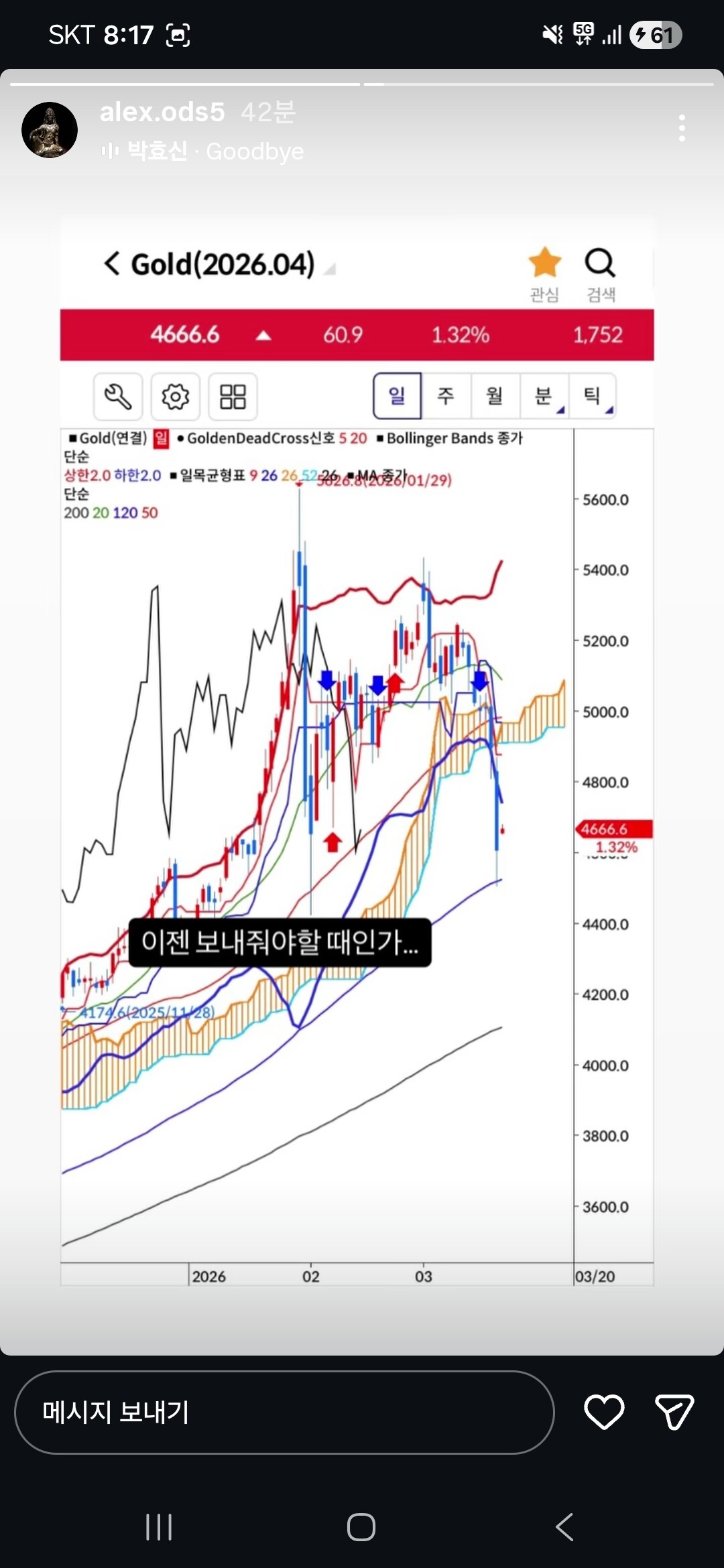724x1568 pixels.
Task: Open recent apps view
Action: 159,1527
